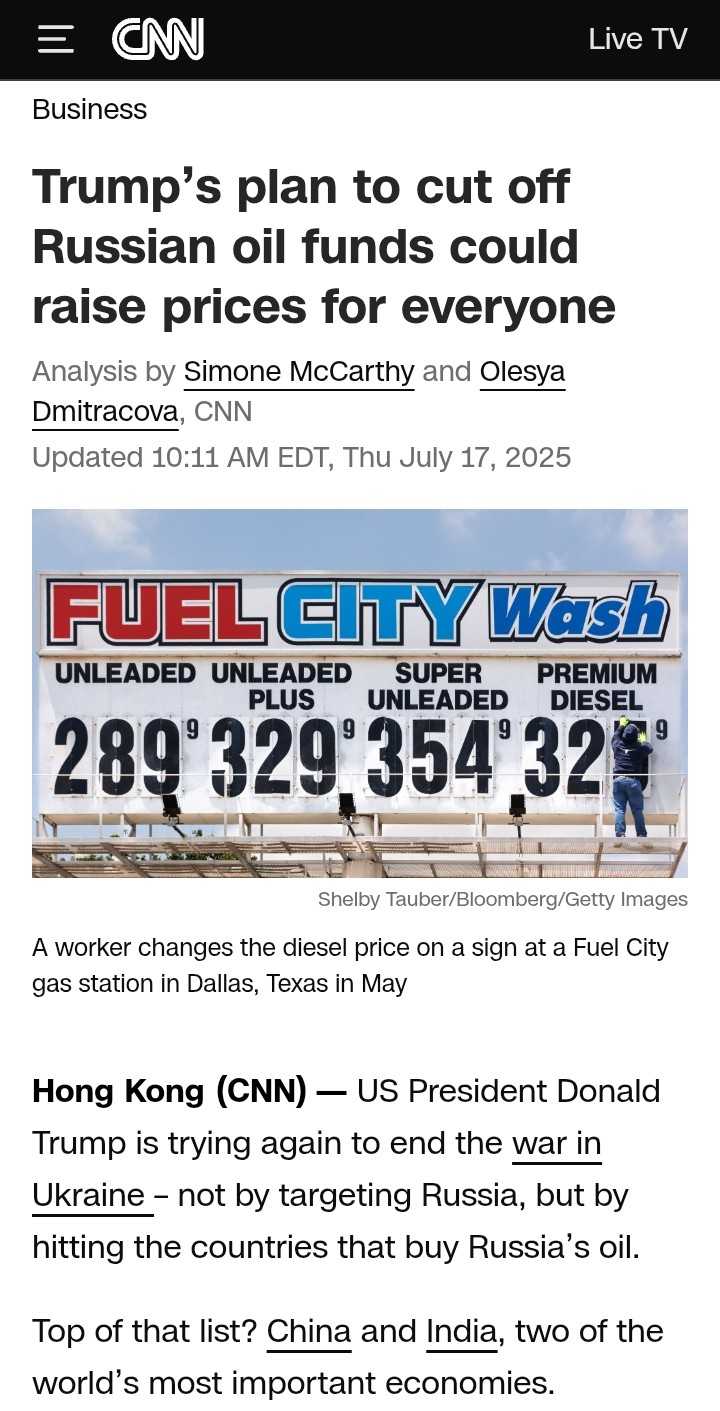Open the hamburger navigation menu
Viewport: 720px width, 1411px height.
click(56, 39)
